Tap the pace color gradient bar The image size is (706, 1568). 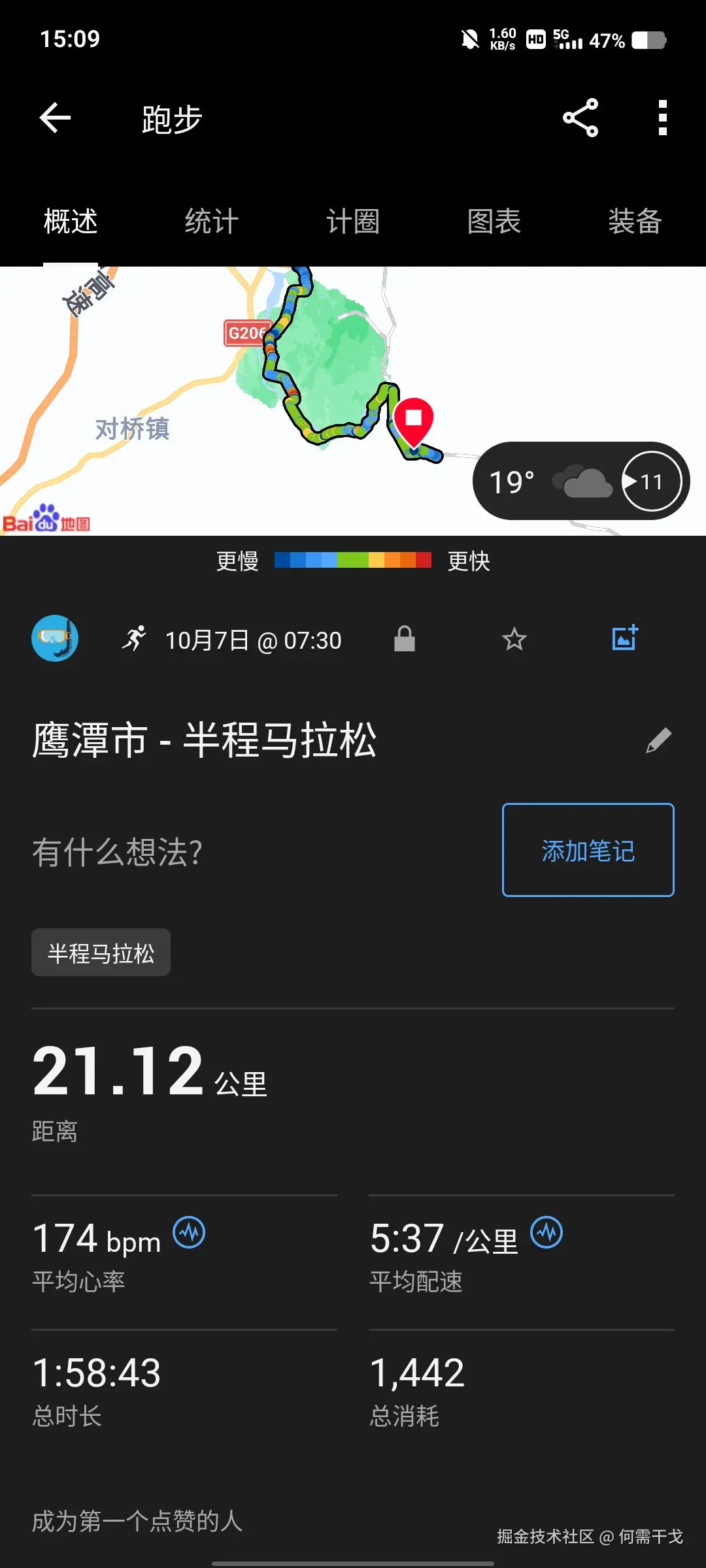click(x=353, y=560)
